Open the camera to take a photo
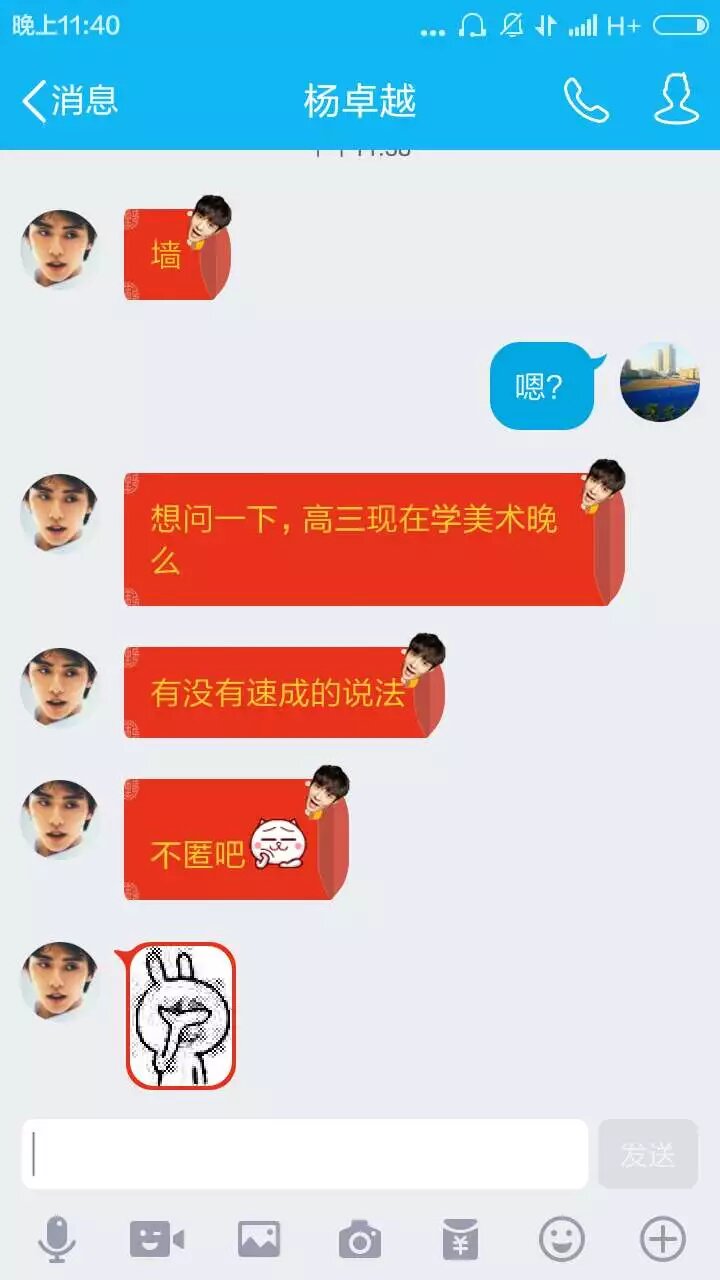This screenshot has width=720, height=1280. (360, 1240)
